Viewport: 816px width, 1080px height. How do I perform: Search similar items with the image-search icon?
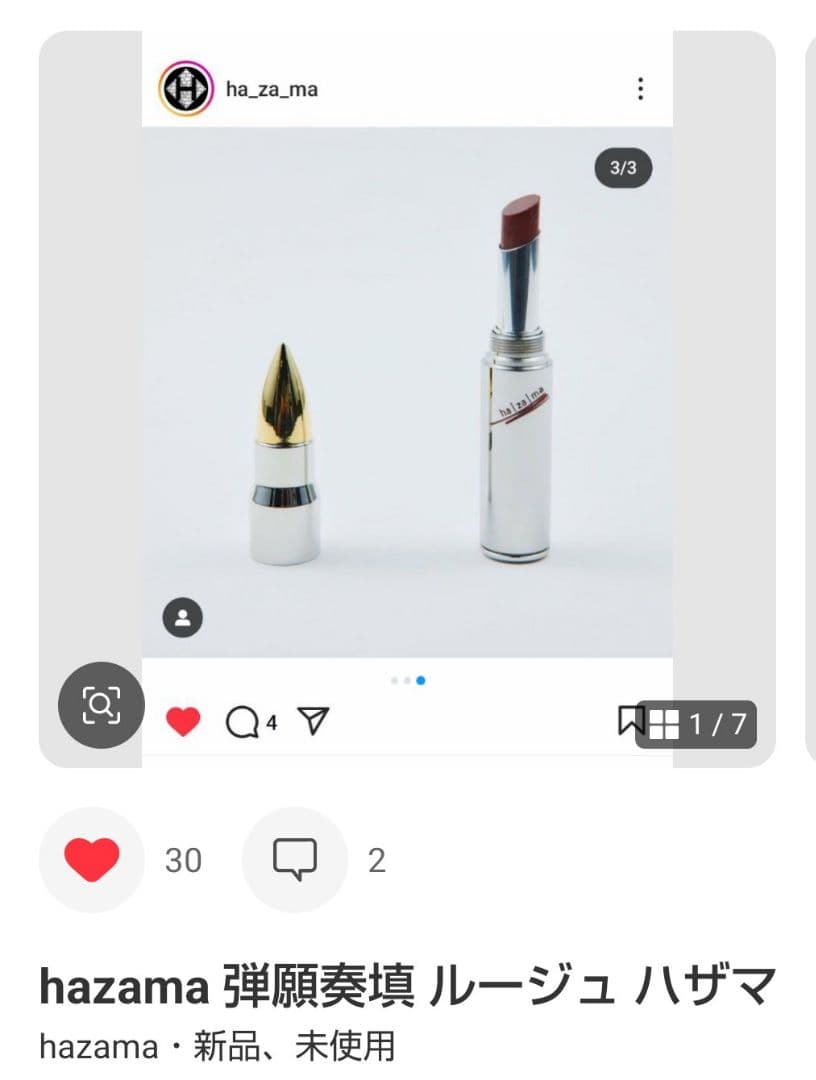click(x=101, y=706)
